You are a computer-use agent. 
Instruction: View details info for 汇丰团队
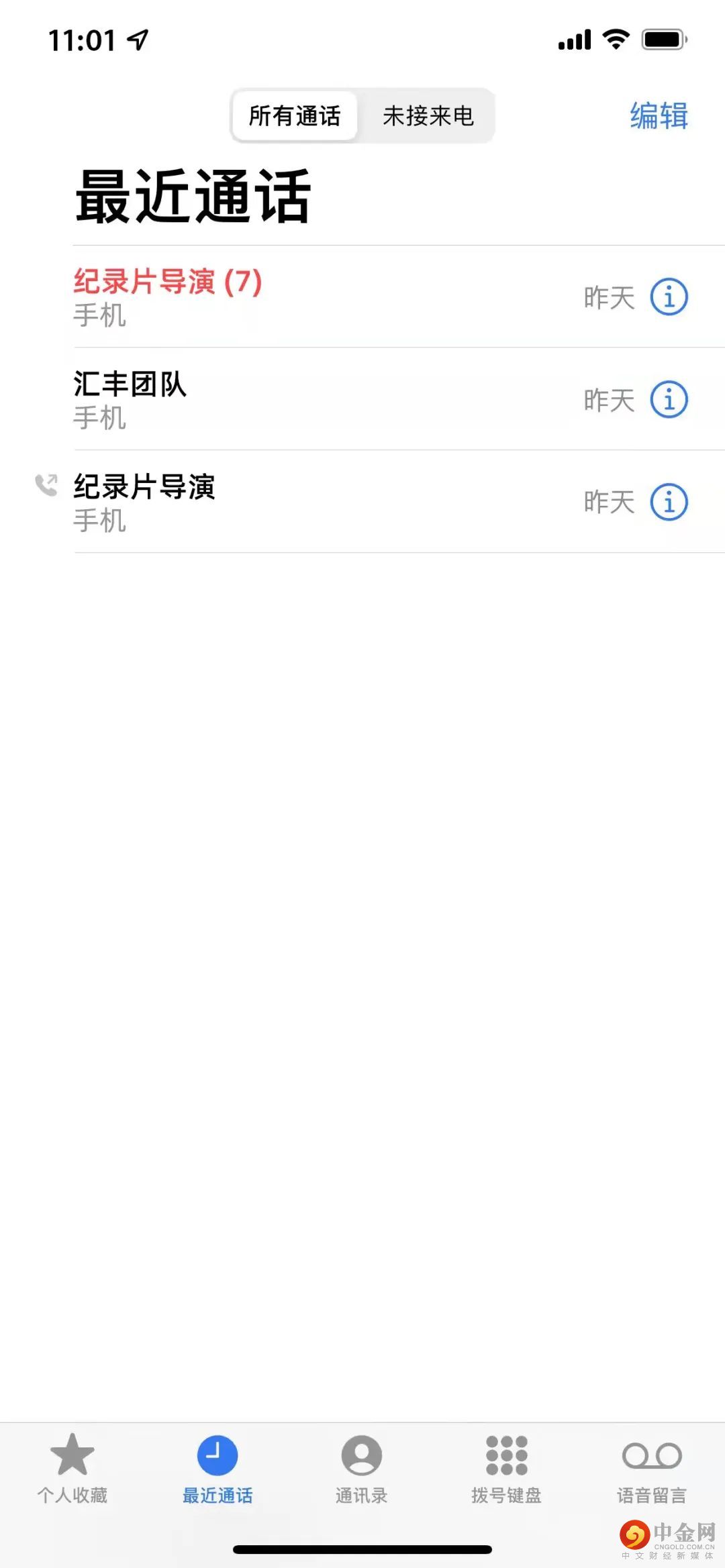[669, 399]
